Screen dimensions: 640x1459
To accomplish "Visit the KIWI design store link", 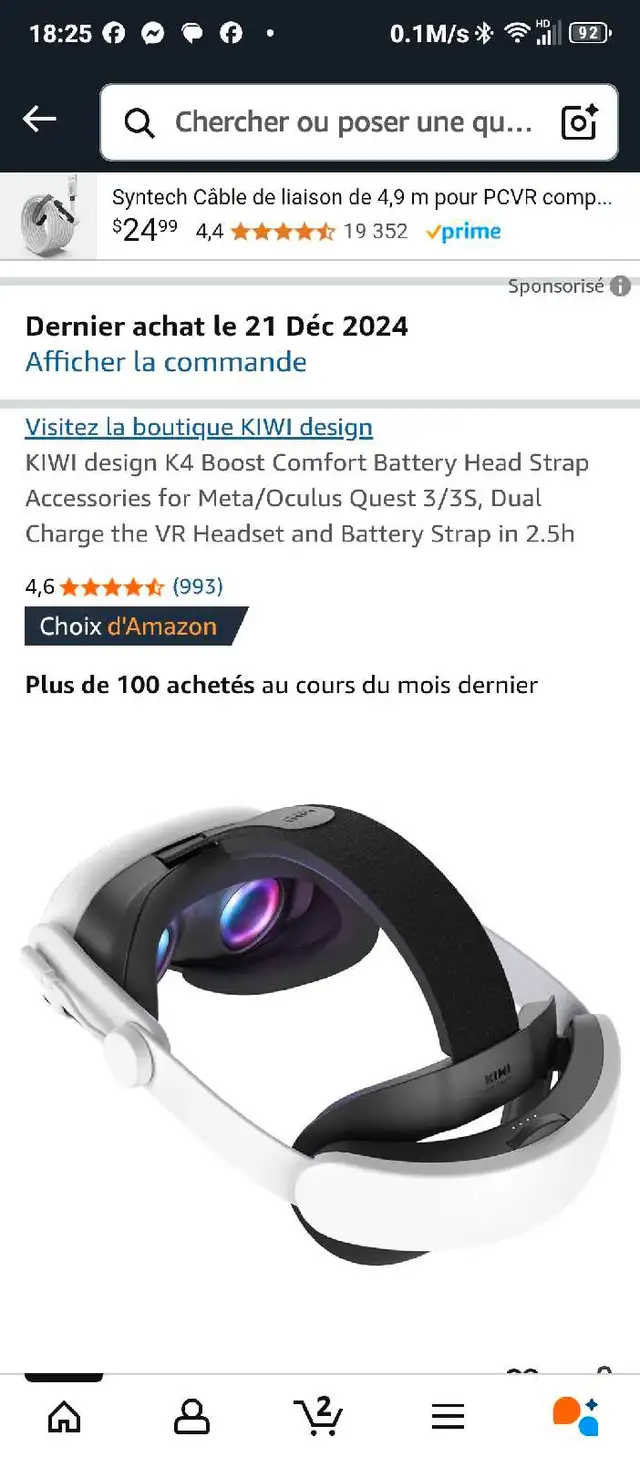I will [199, 427].
